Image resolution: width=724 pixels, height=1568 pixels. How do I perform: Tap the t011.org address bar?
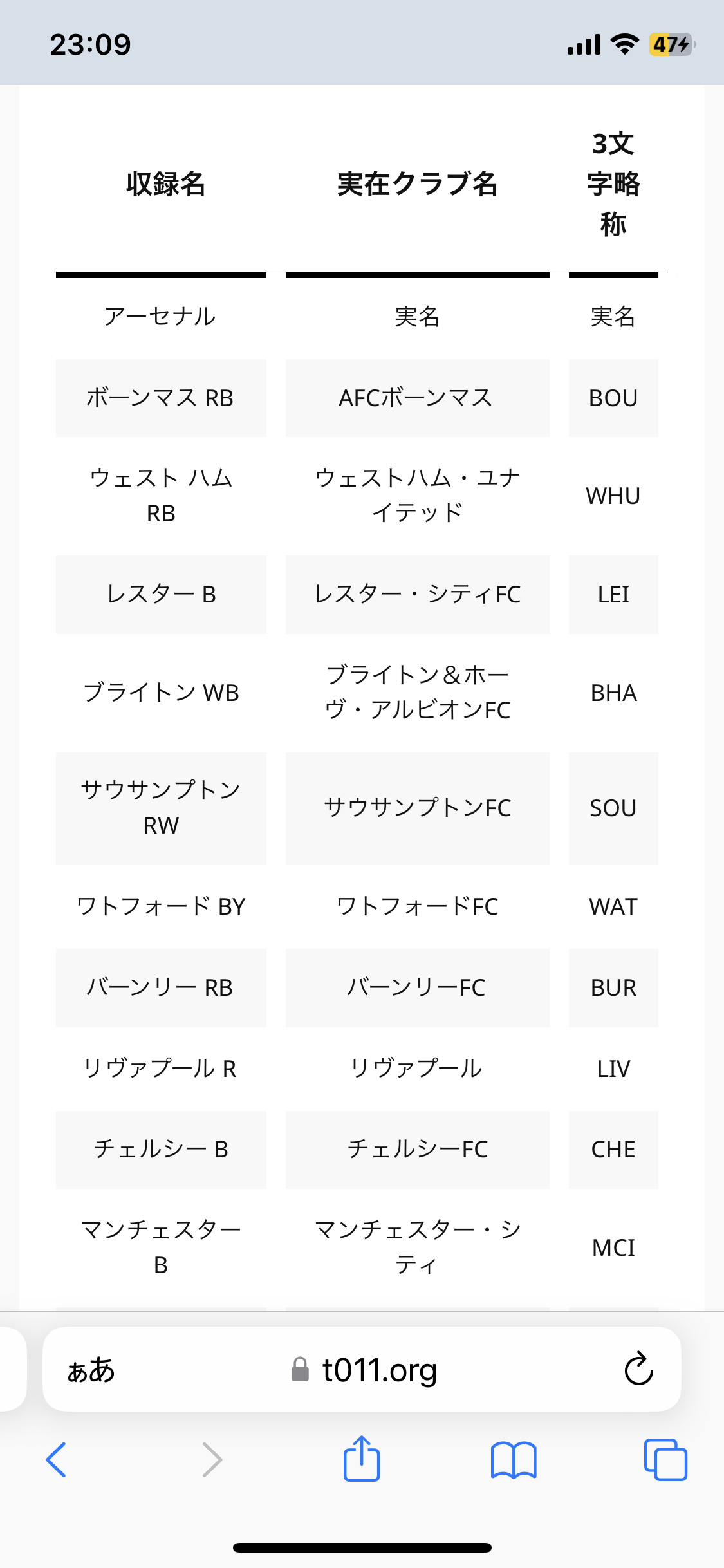(362, 1369)
